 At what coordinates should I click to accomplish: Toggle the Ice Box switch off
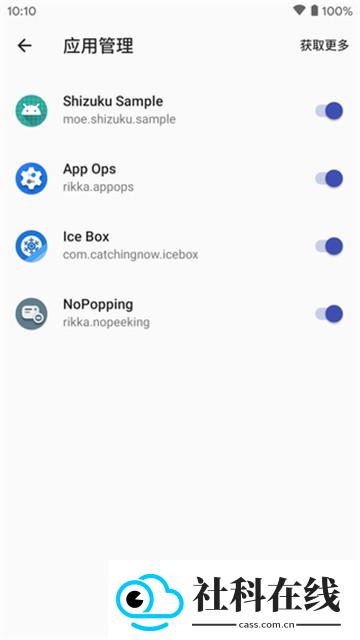(x=329, y=247)
